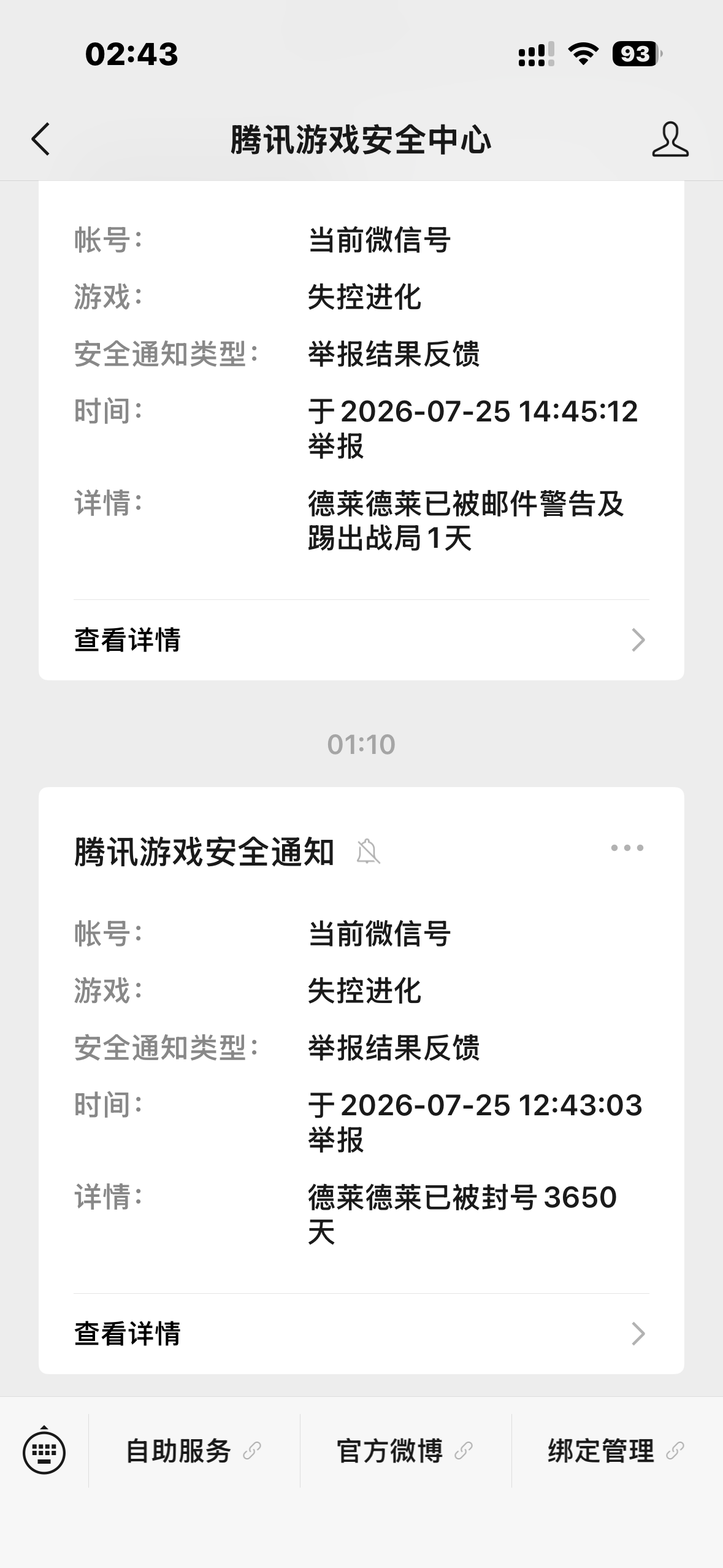Open the three-dot menu on 腾讯游戏安全通知
This screenshot has width=723, height=1568.
627,848
